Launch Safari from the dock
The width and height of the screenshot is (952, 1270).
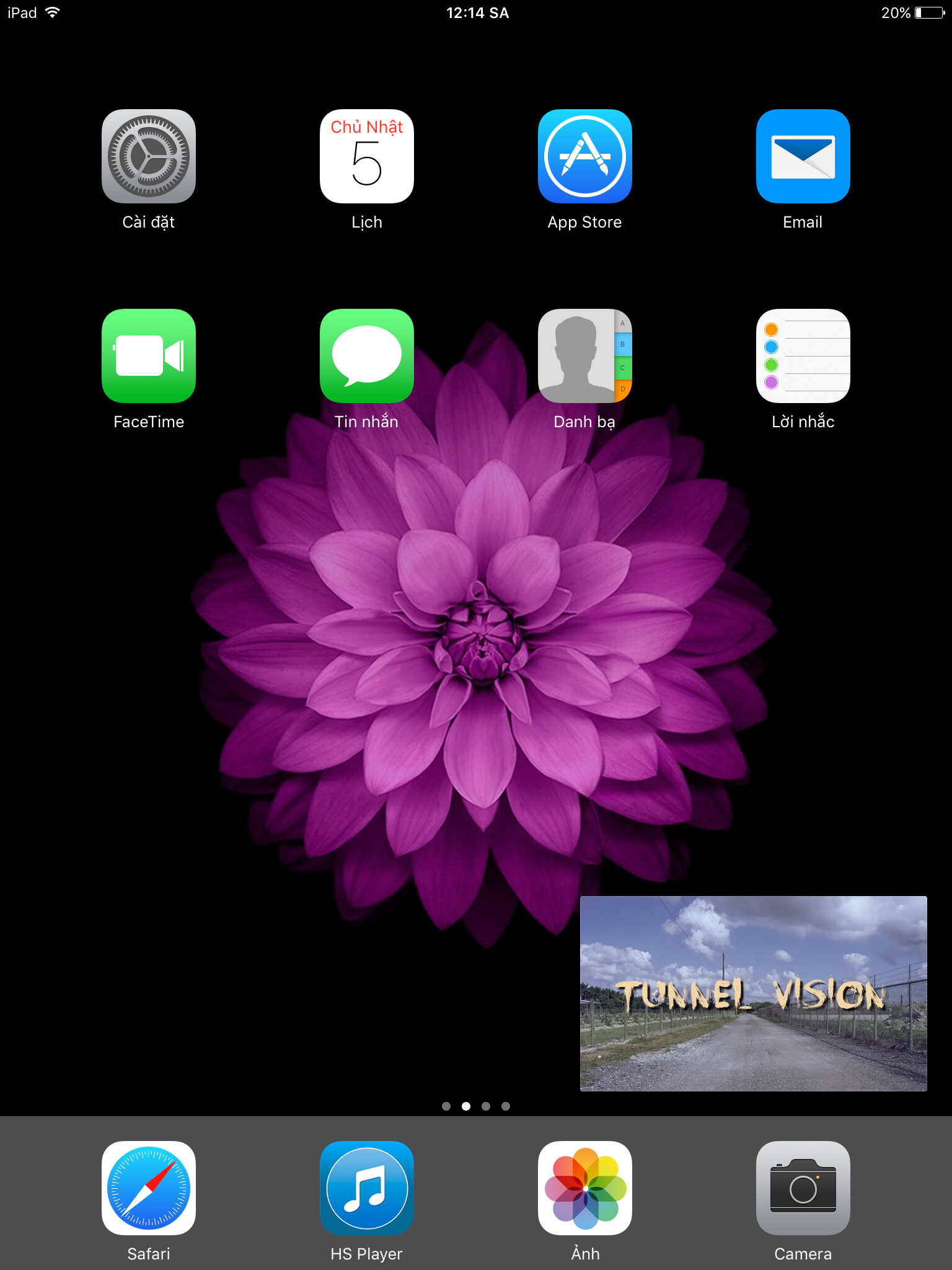[x=149, y=1188]
